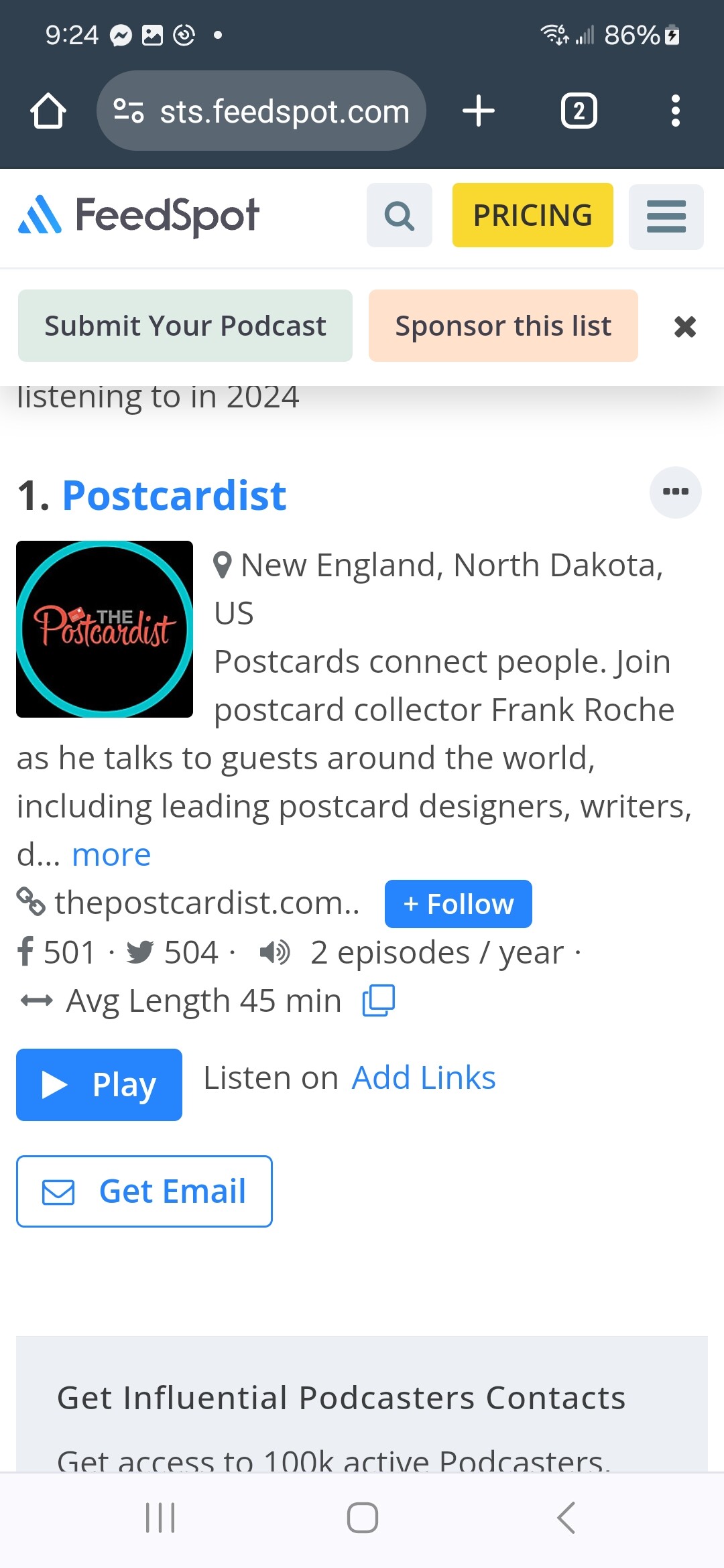Open the FeedSpot hamburger menu
This screenshot has height=1568, width=724.
[x=666, y=216]
